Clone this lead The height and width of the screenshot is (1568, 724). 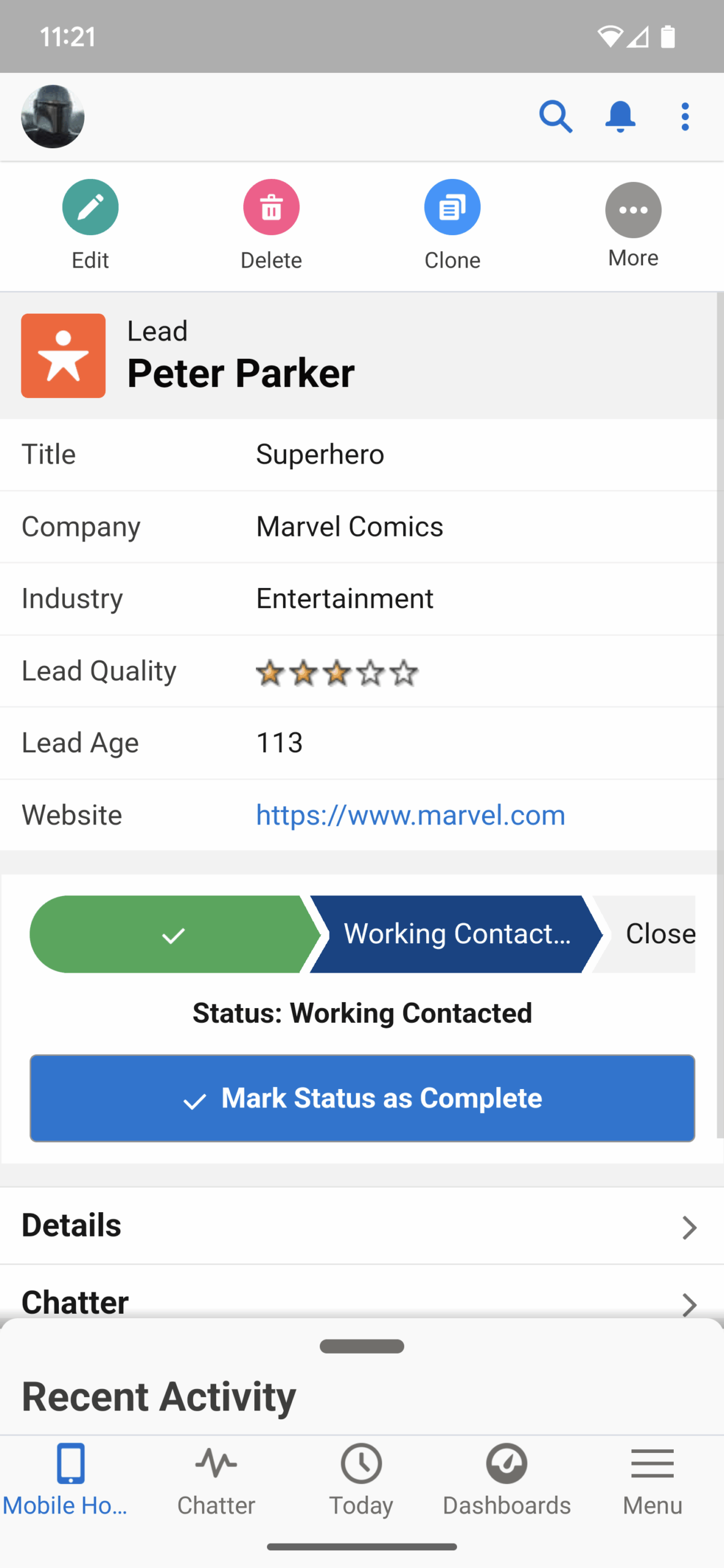pyautogui.click(x=452, y=225)
